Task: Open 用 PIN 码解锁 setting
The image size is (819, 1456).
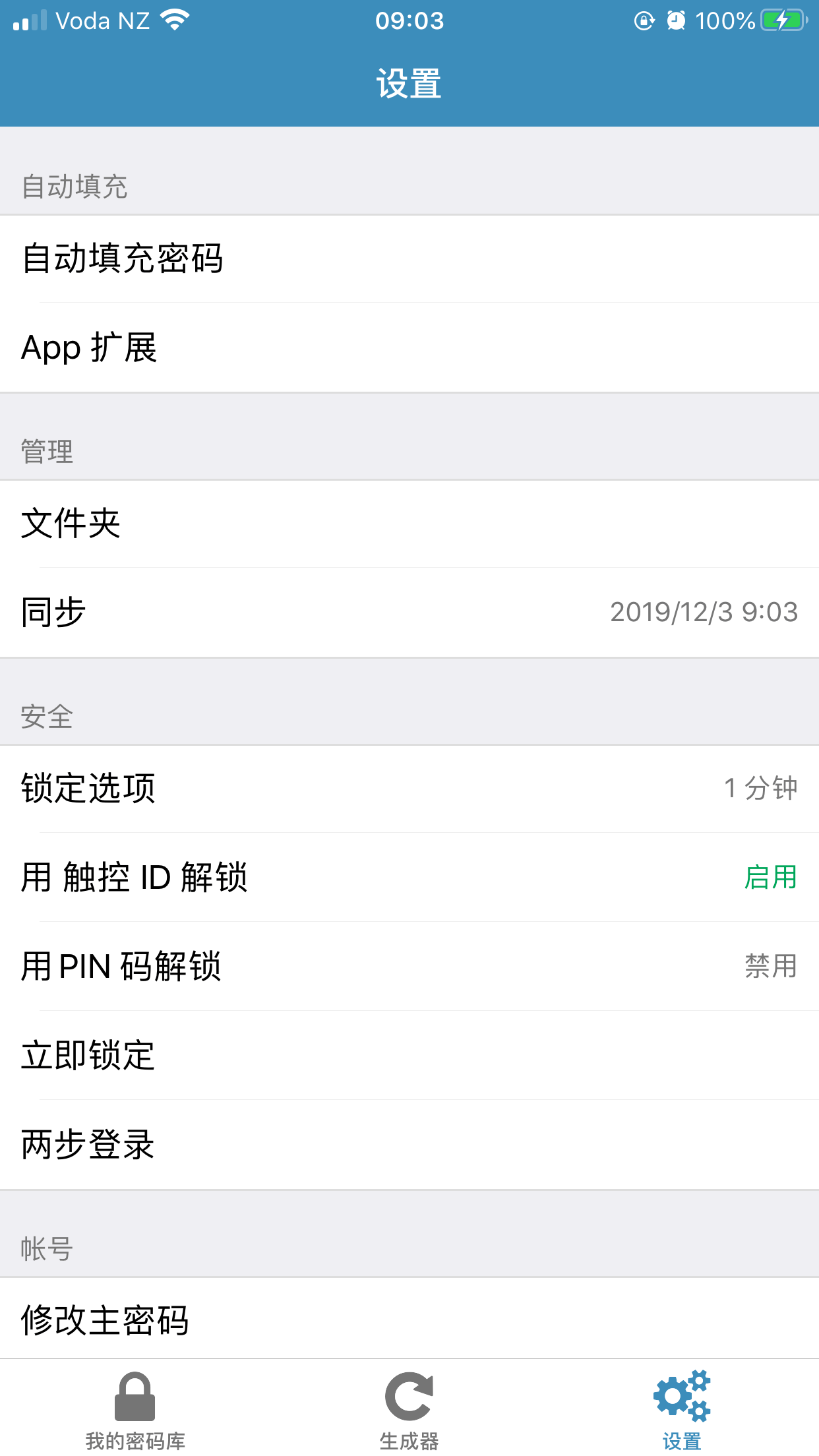Action: (x=409, y=966)
